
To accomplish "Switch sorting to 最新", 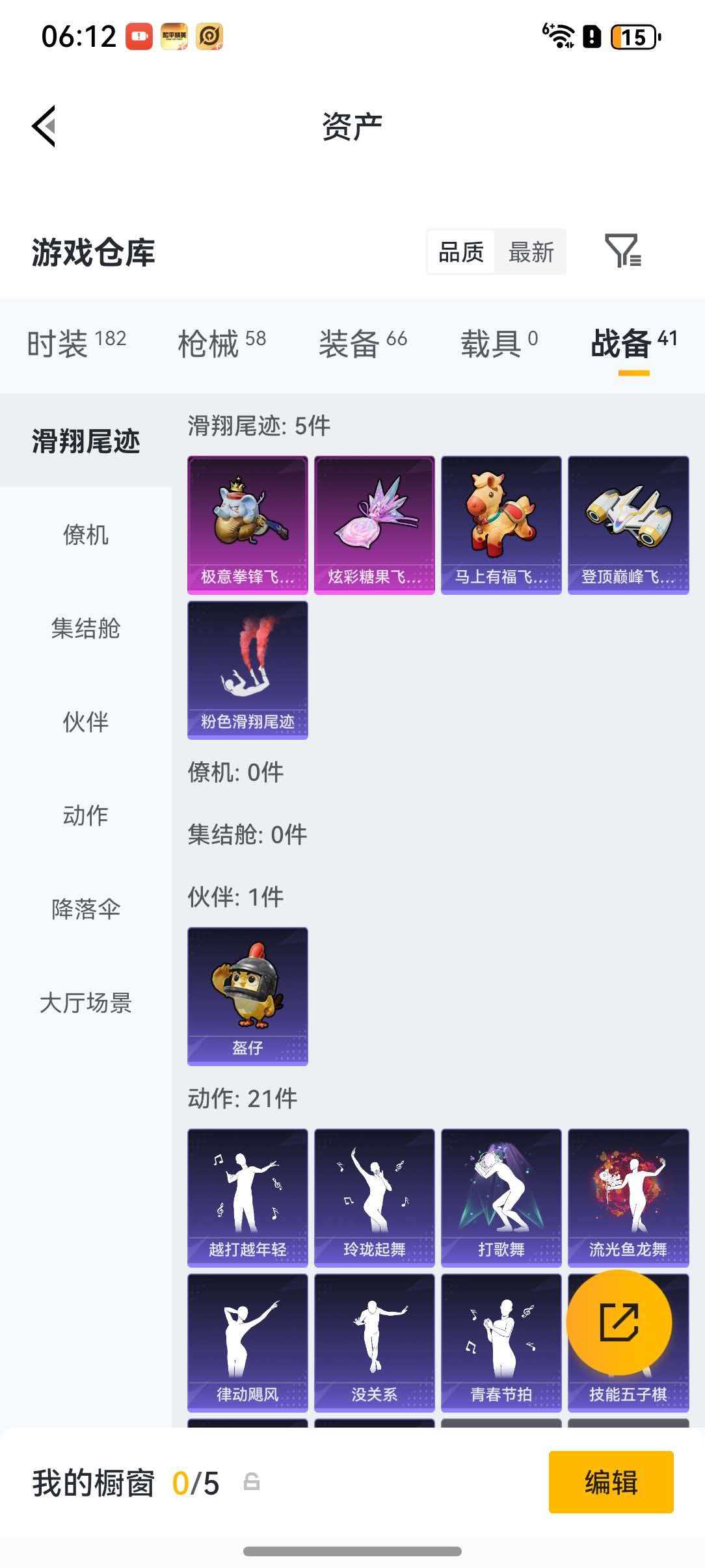I will (x=531, y=253).
